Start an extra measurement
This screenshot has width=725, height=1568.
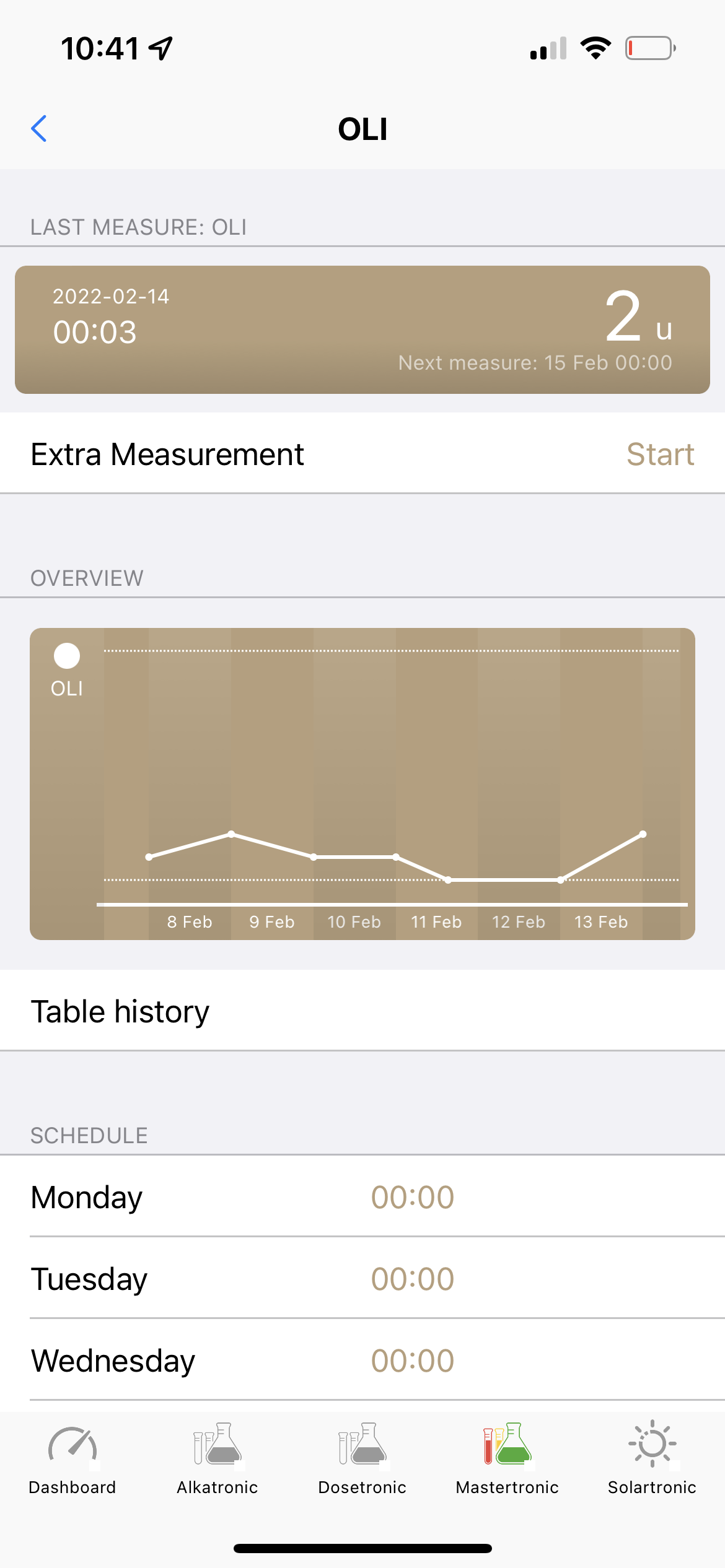pos(659,454)
